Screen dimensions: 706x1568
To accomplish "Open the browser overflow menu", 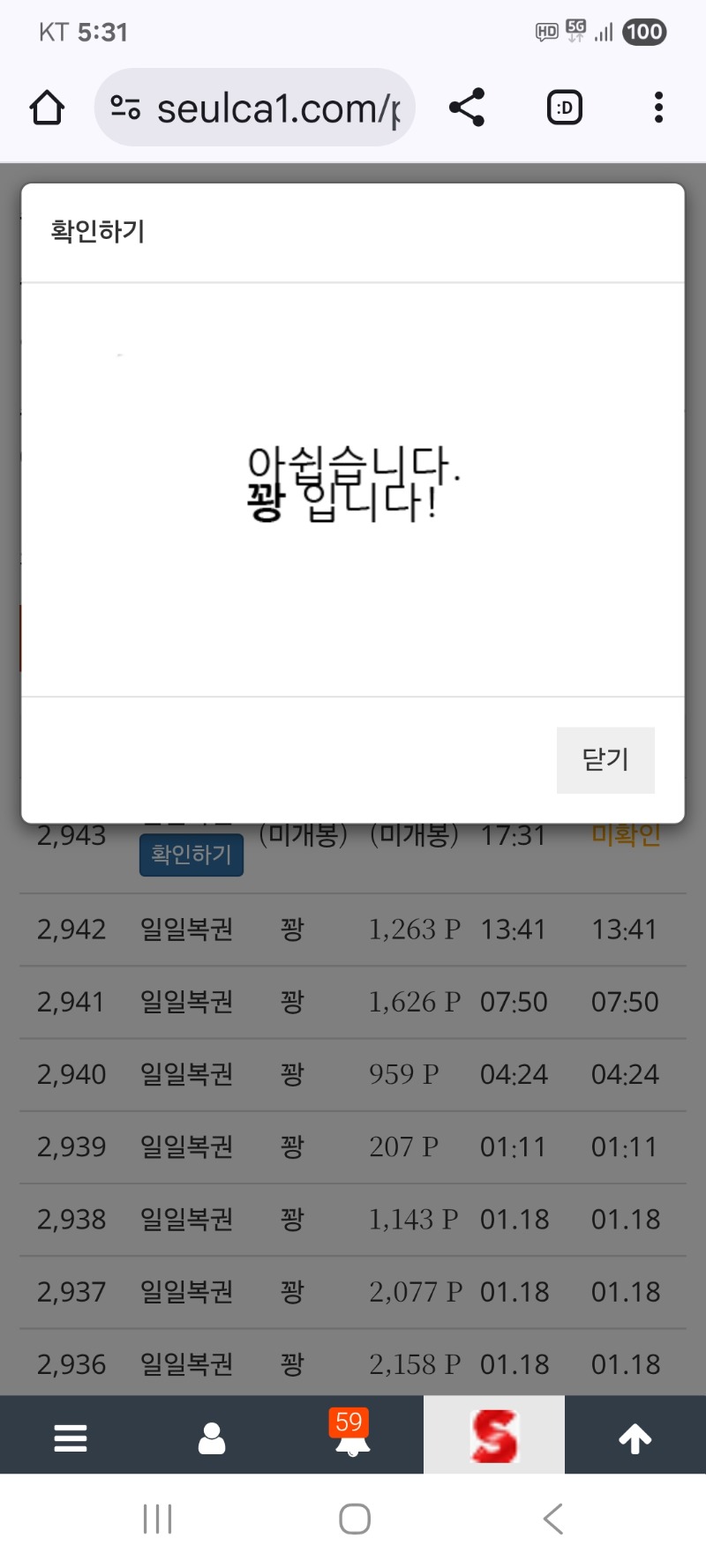I will 658,108.
